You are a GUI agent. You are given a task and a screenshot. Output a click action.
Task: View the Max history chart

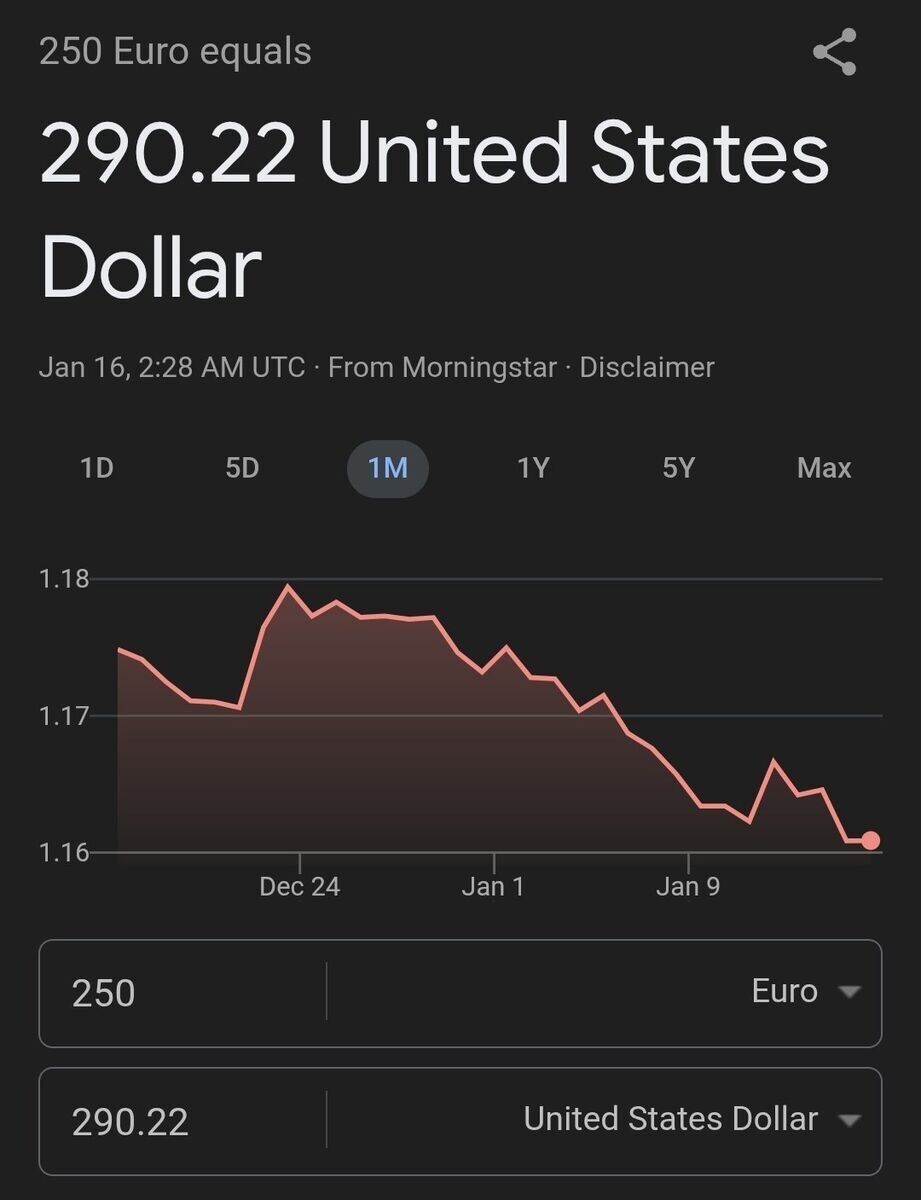coord(824,468)
